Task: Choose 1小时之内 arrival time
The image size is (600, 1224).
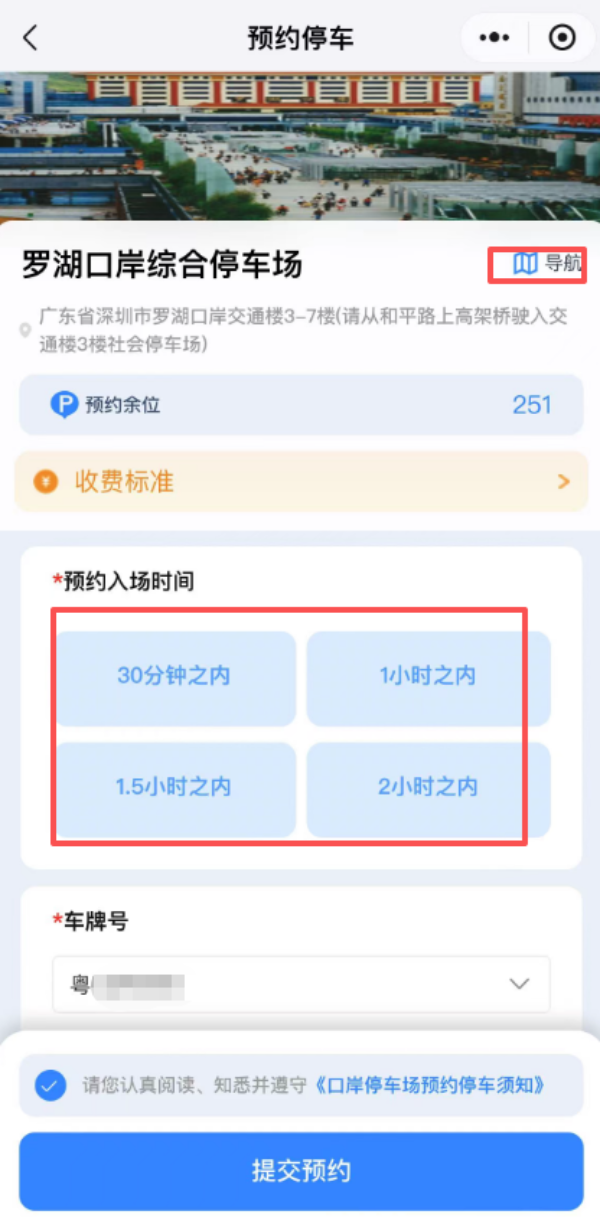Action: [x=428, y=677]
